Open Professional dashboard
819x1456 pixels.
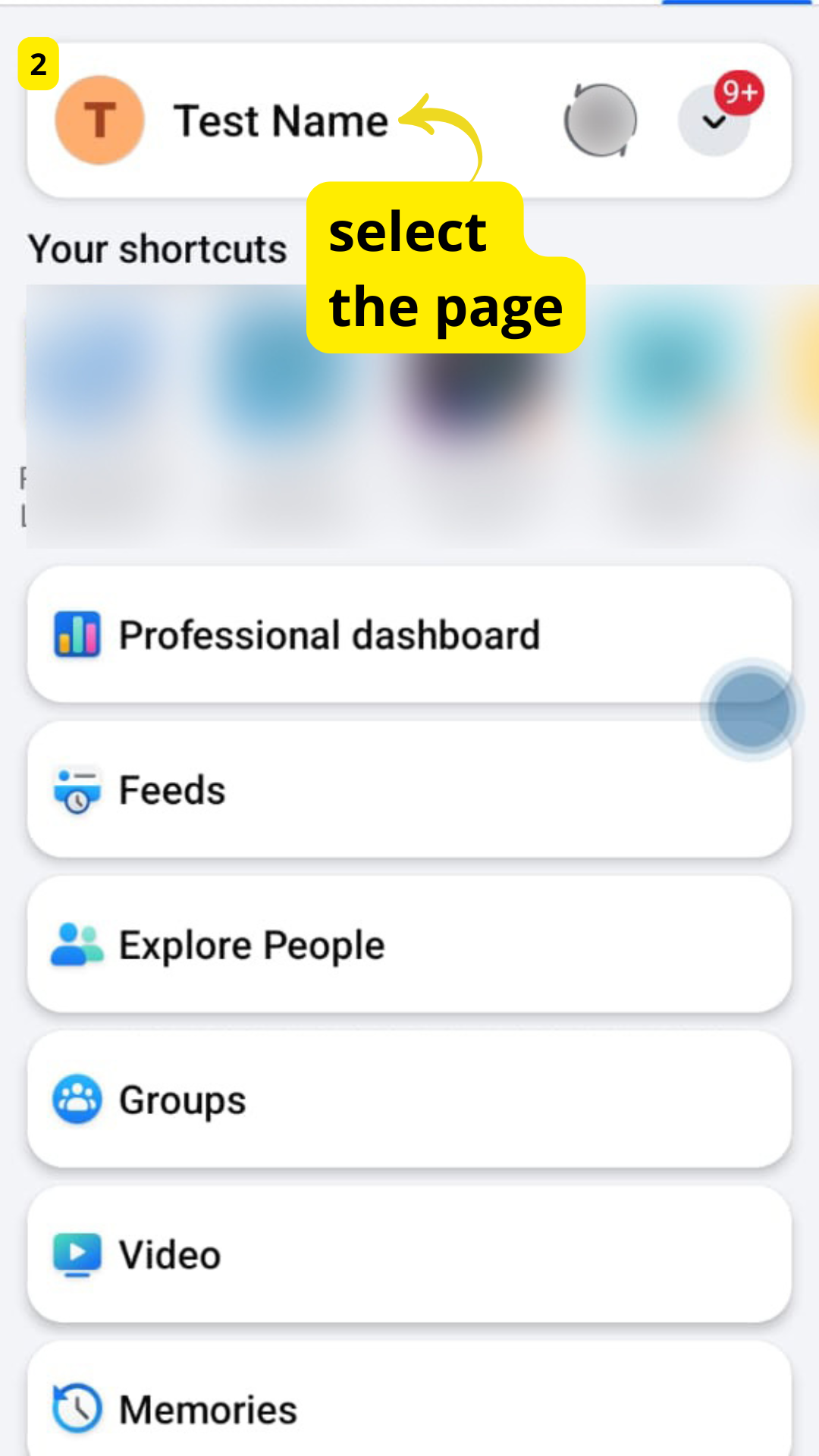(330, 635)
